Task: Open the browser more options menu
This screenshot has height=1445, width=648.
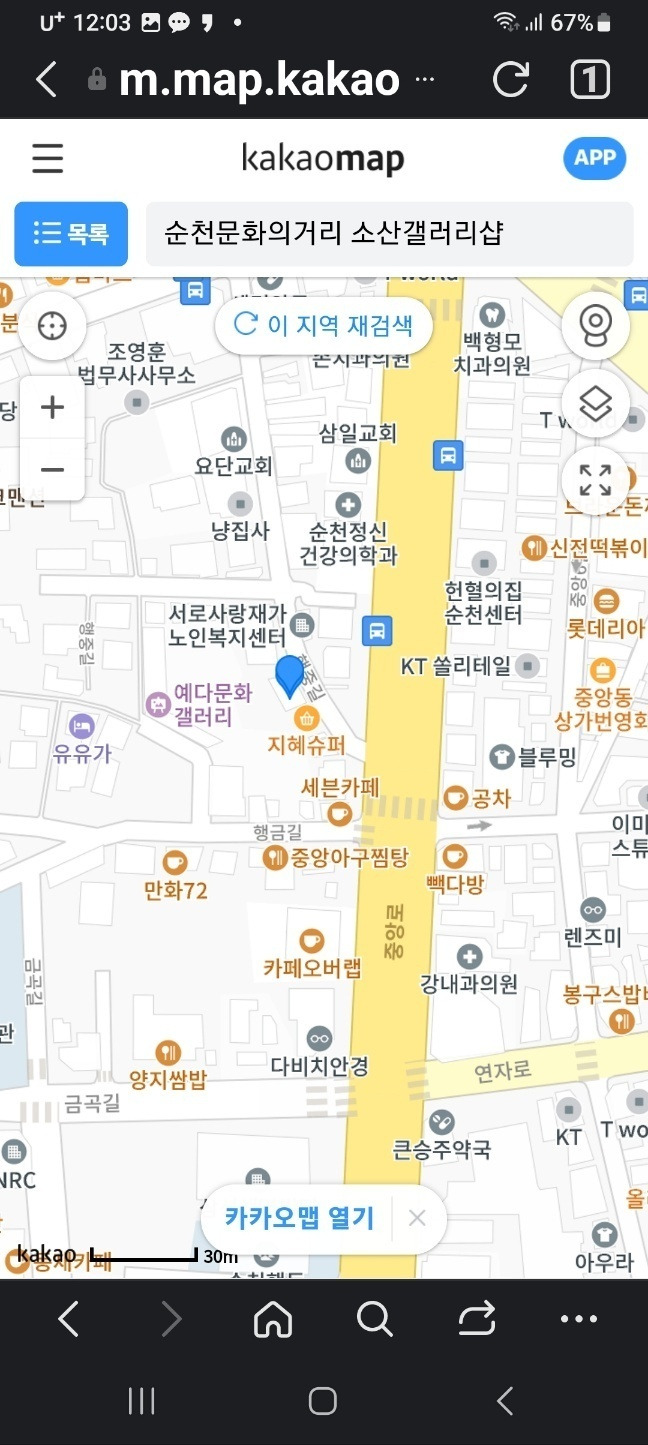Action: pyautogui.click(x=579, y=1320)
